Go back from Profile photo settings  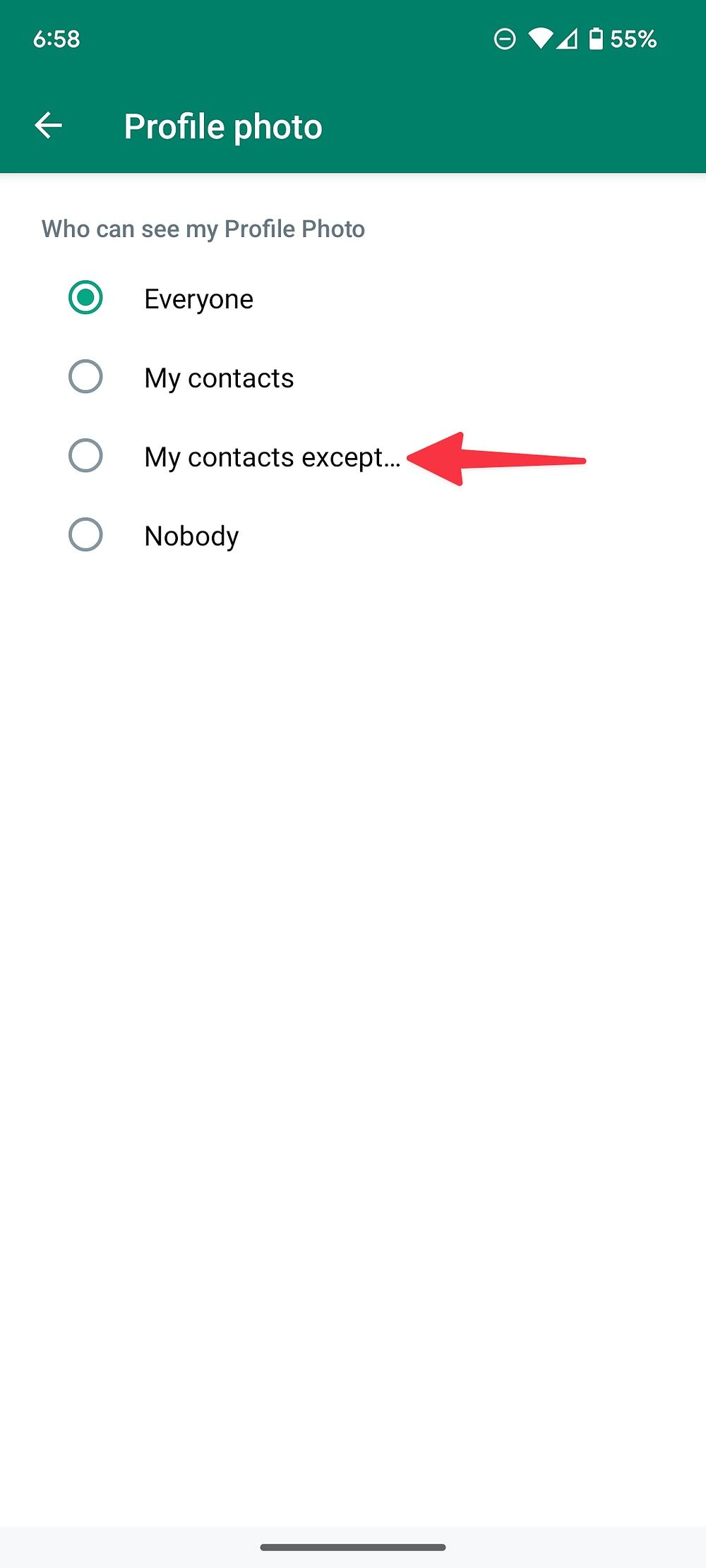coord(48,126)
